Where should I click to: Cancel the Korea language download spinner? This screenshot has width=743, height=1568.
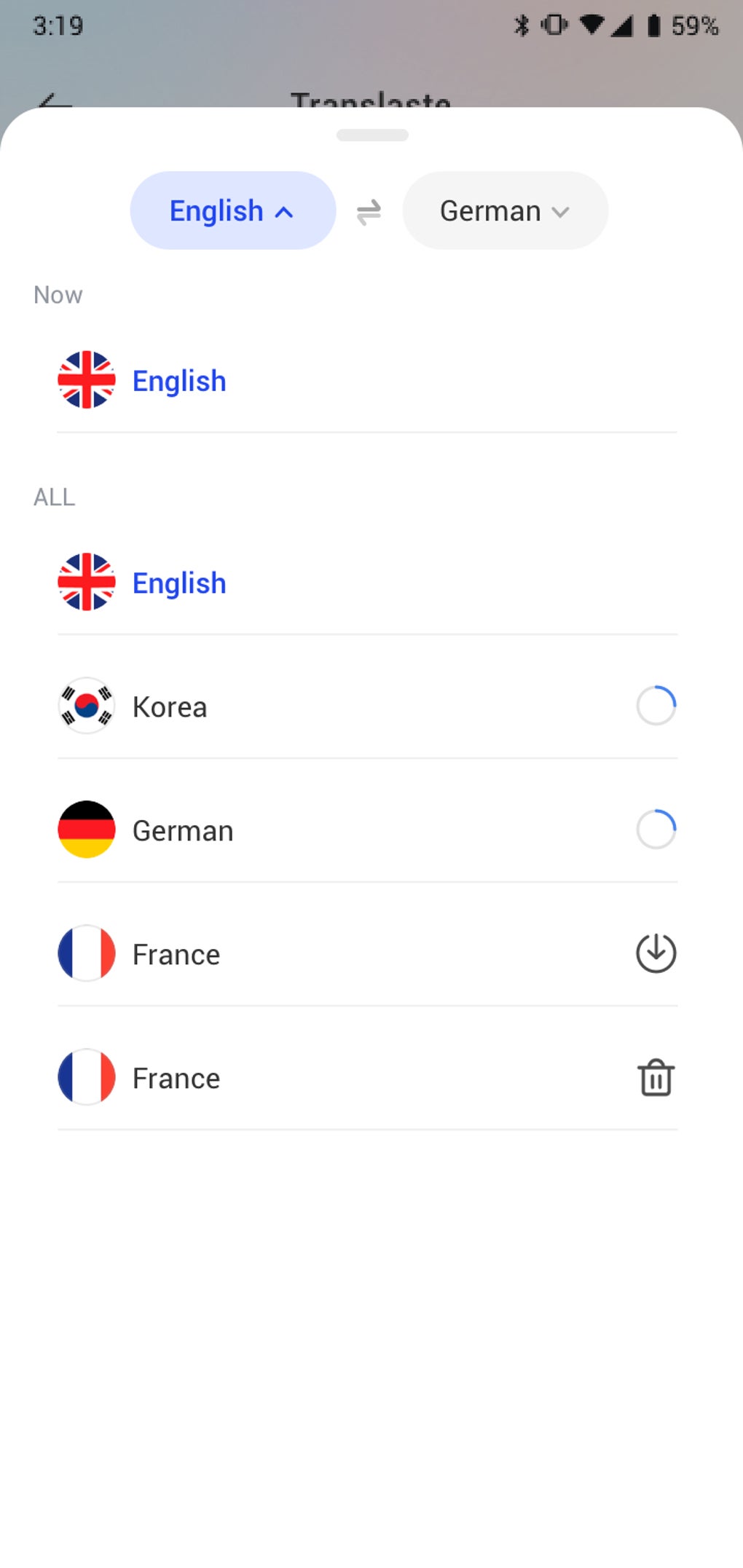pos(655,705)
